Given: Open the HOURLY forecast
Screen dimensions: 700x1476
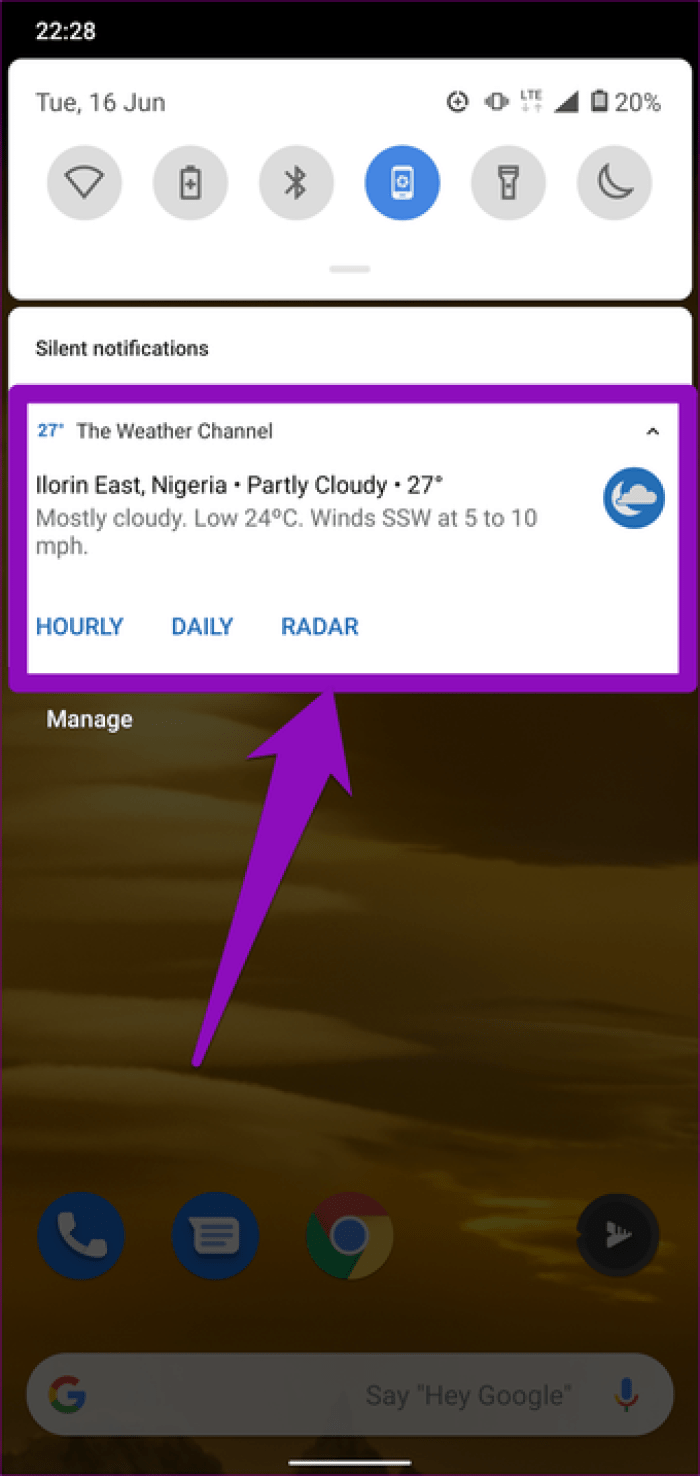Looking at the screenshot, I should click(x=80, y=627).
